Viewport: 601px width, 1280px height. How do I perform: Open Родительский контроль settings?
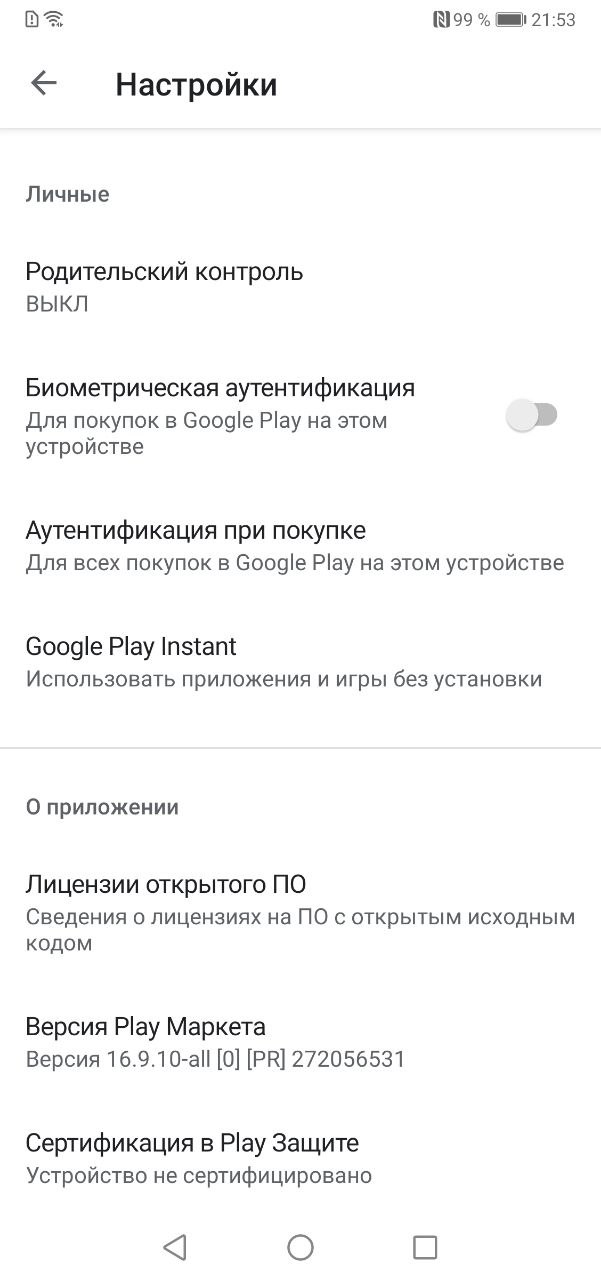300,287
